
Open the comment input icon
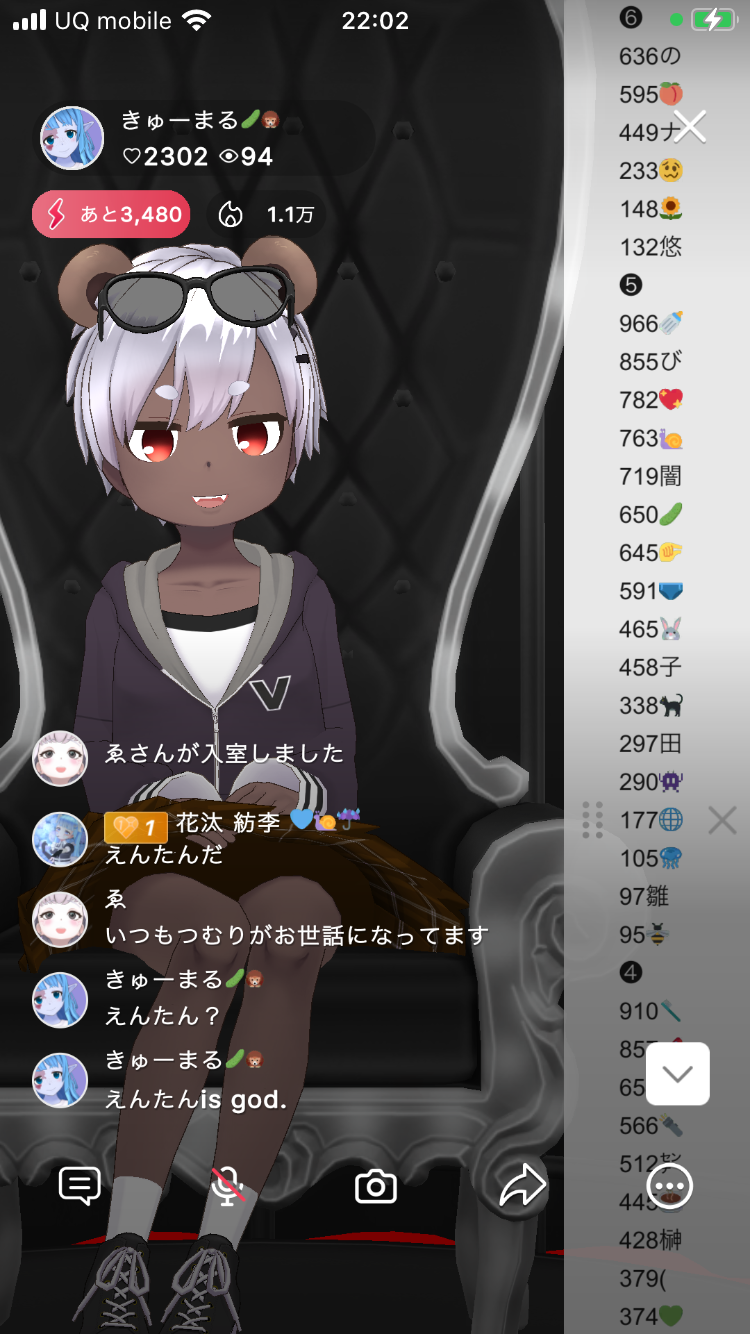(80, 1186)
